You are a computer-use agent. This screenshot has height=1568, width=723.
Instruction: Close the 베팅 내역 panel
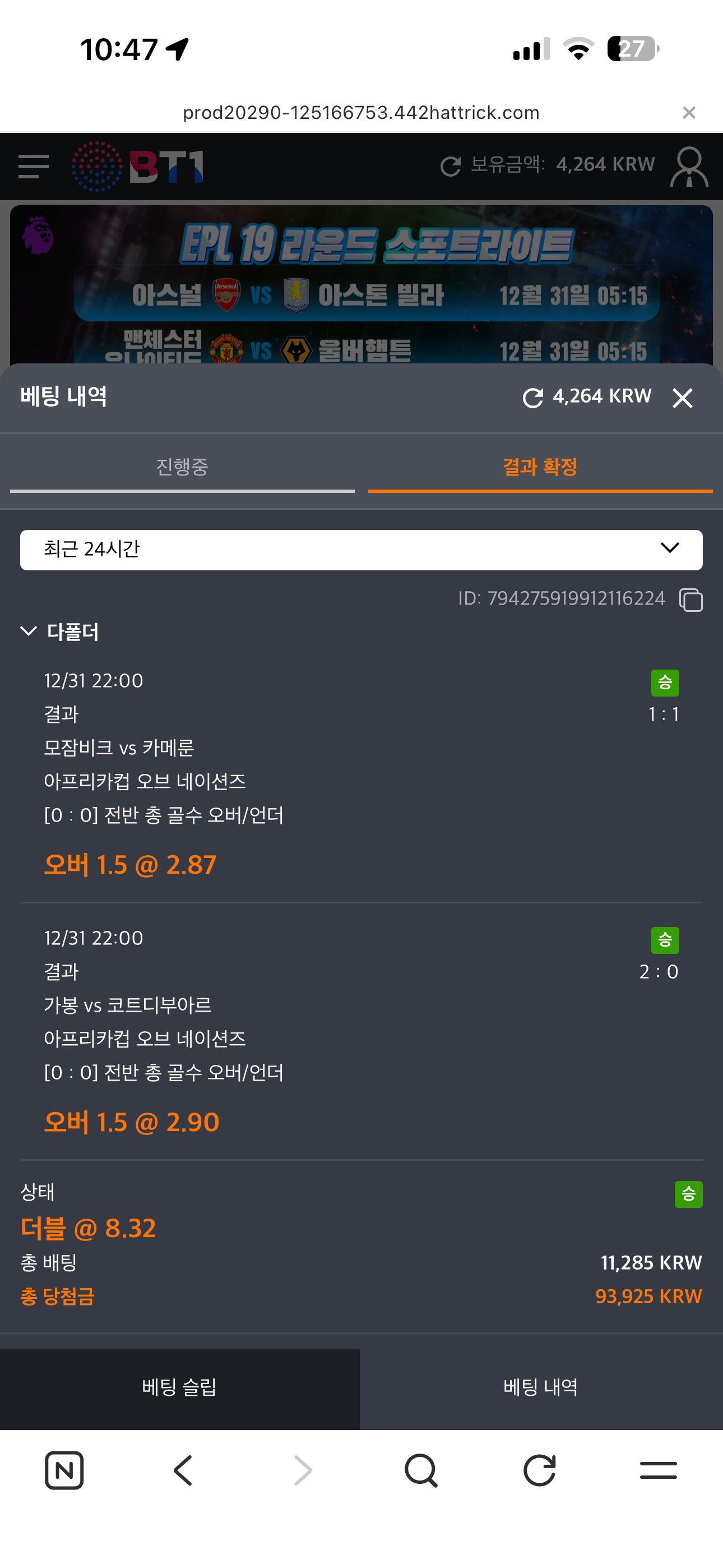coord(682,398)
